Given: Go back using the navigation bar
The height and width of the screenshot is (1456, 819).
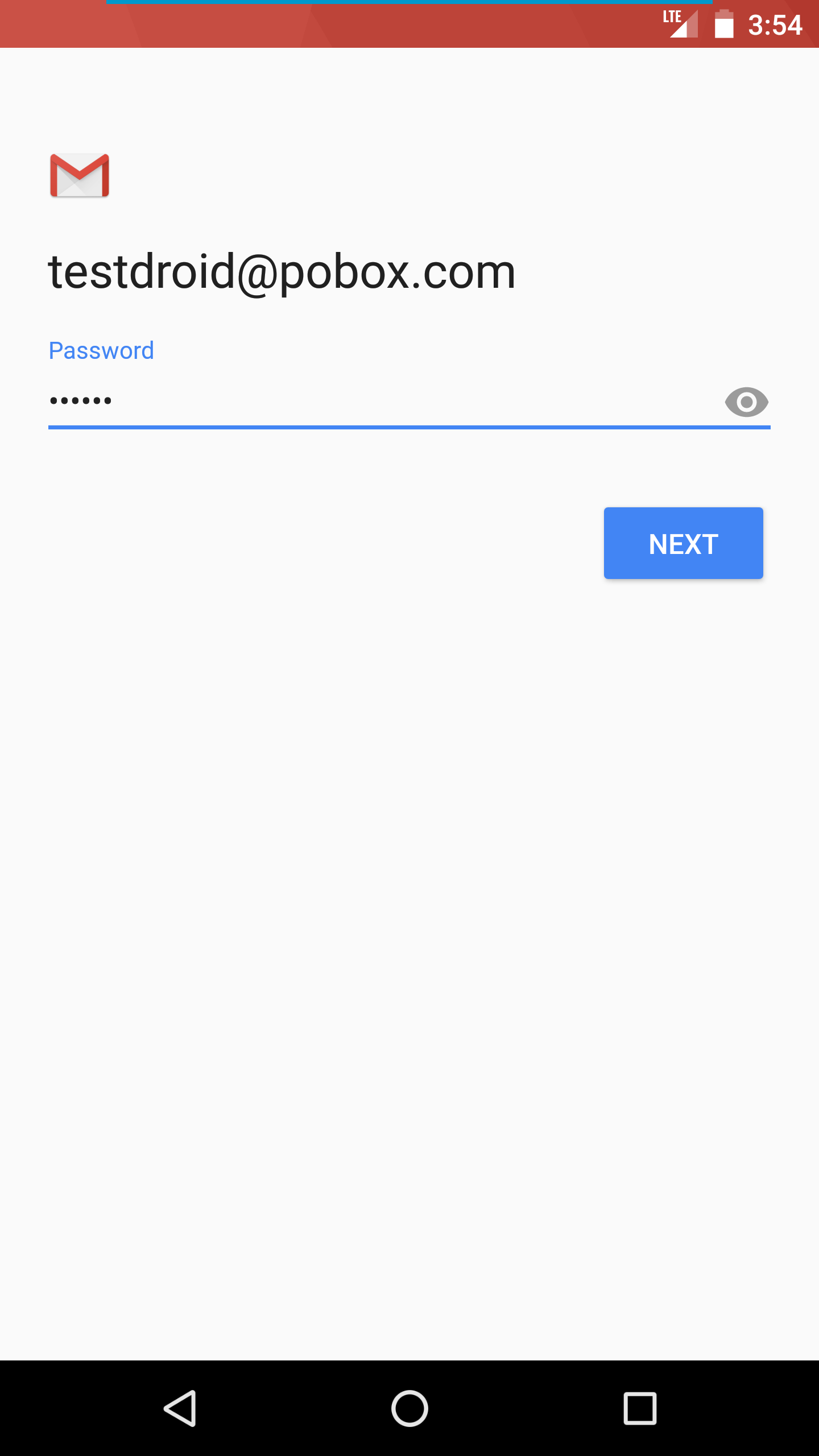Looking at the screenshot, I should click(x=180, y=1409).
